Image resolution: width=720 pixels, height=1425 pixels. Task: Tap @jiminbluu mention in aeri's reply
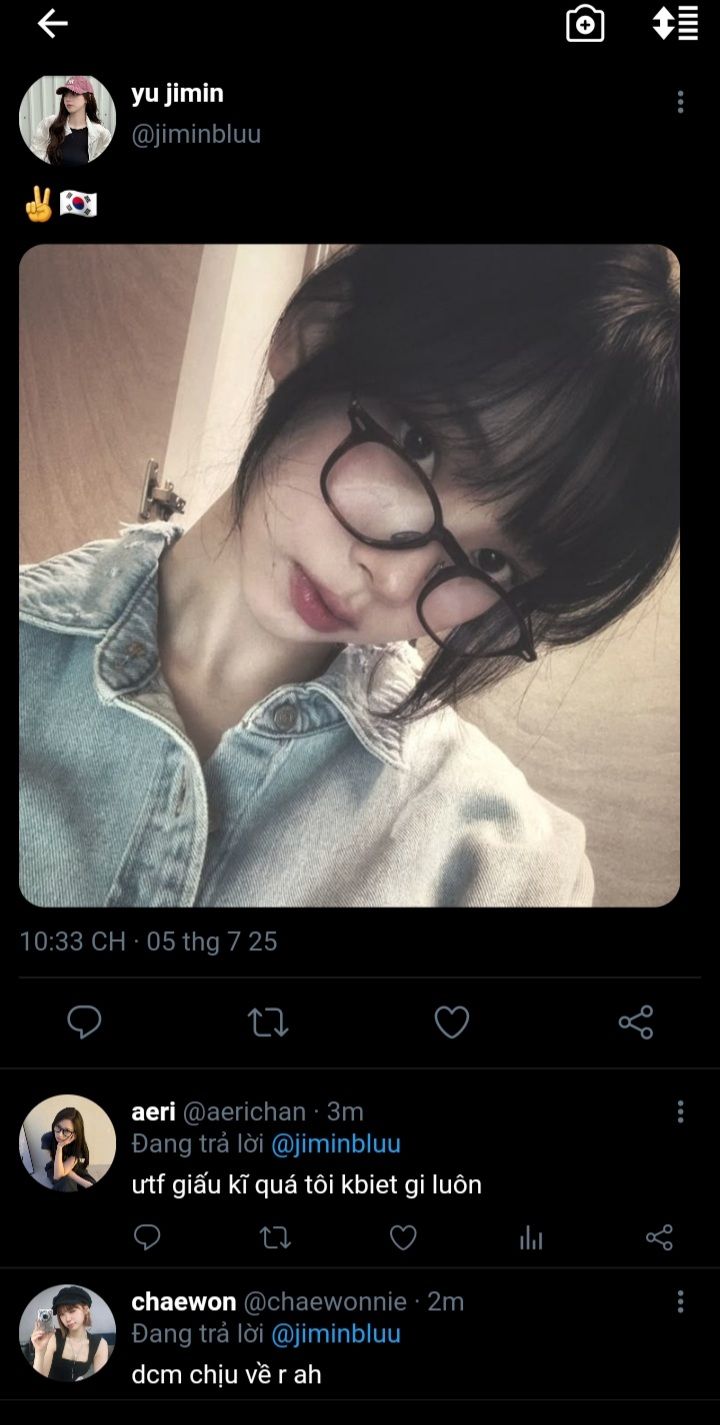pos(335,1143)
